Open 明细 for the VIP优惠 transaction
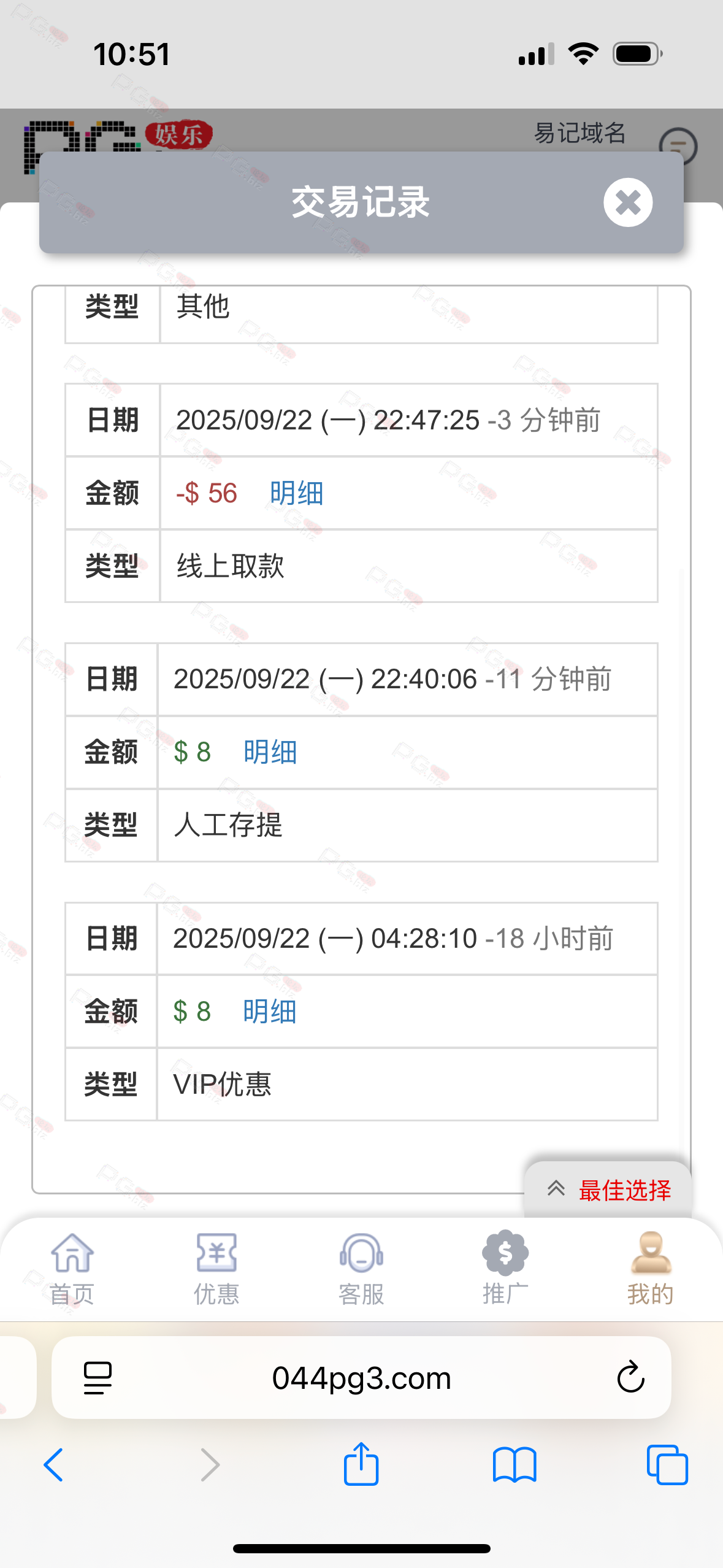 pos(269,1012)
